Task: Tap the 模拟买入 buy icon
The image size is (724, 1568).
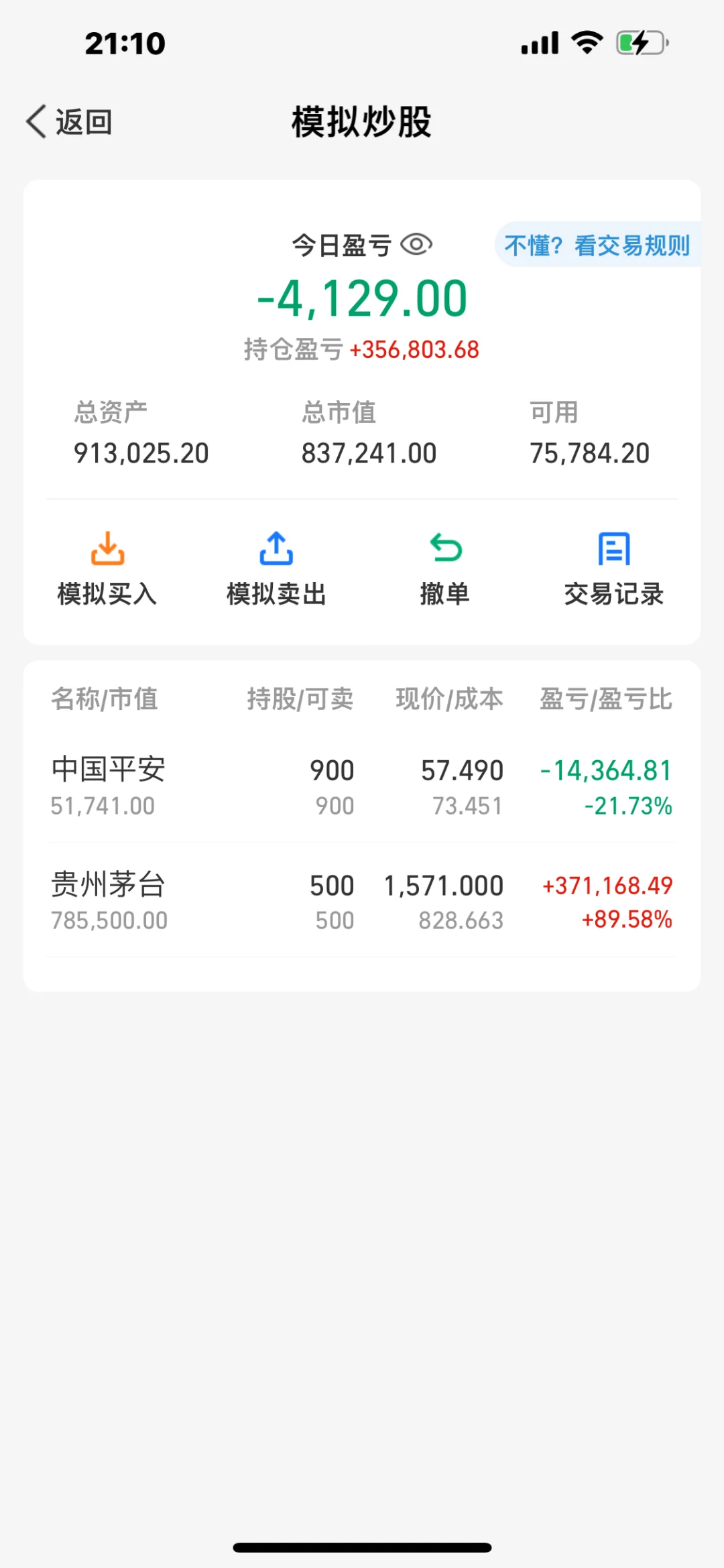Action: (x=107, y=550)
